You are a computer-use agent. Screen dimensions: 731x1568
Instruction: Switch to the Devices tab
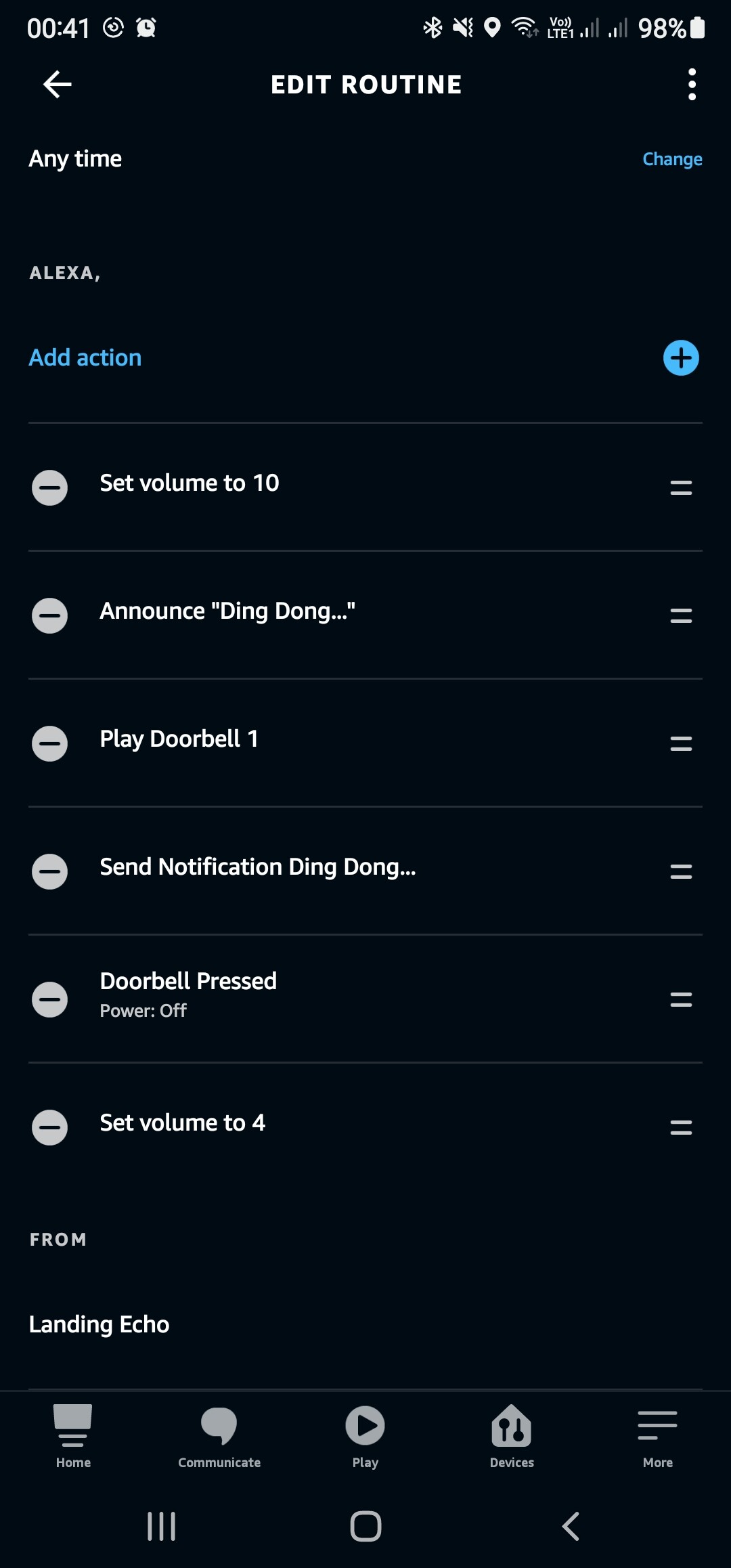pyautogui.click(x=512, y=1435)
